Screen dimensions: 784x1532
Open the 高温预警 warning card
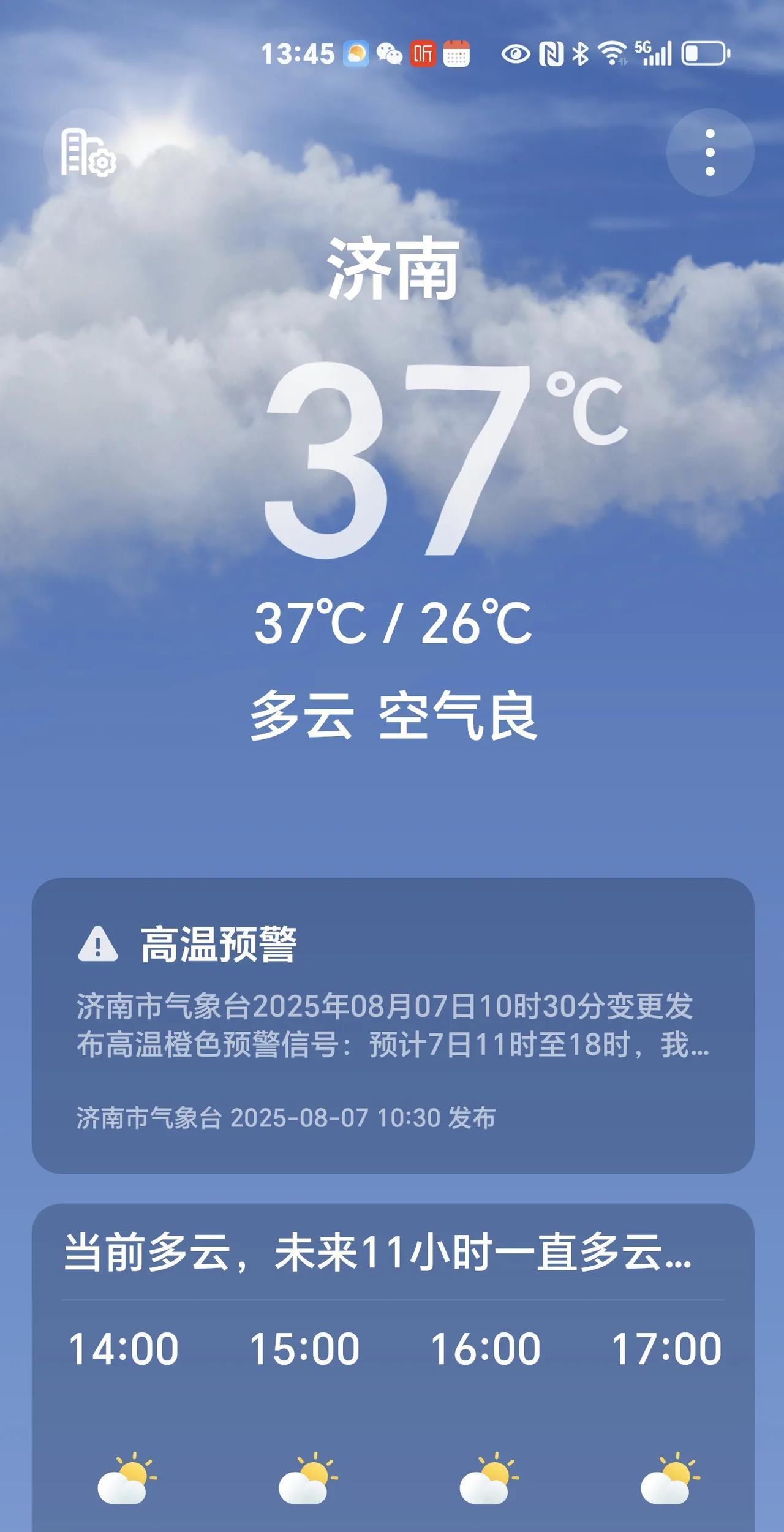point(393,1025)
